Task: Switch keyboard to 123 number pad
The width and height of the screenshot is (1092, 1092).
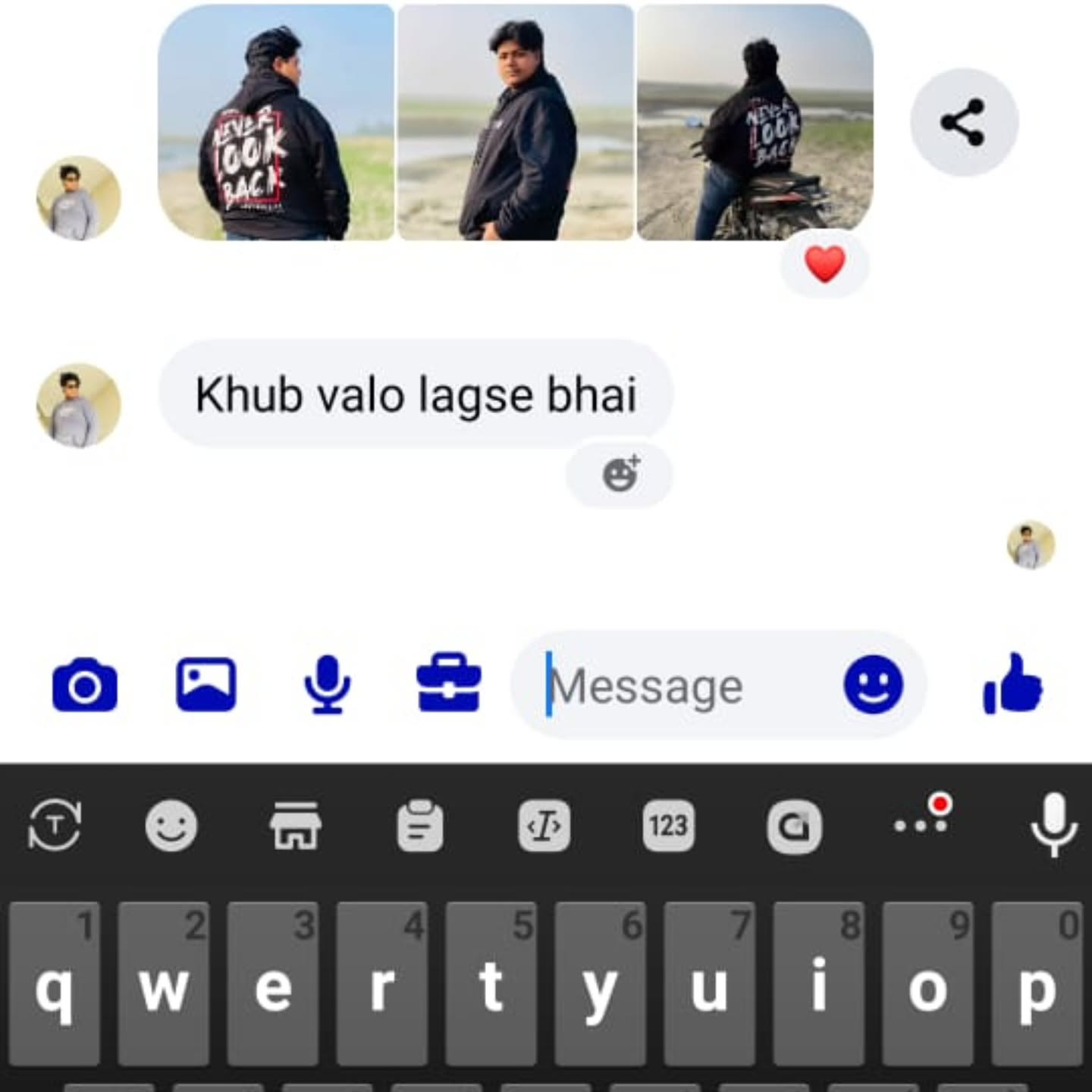Action: 667,825
